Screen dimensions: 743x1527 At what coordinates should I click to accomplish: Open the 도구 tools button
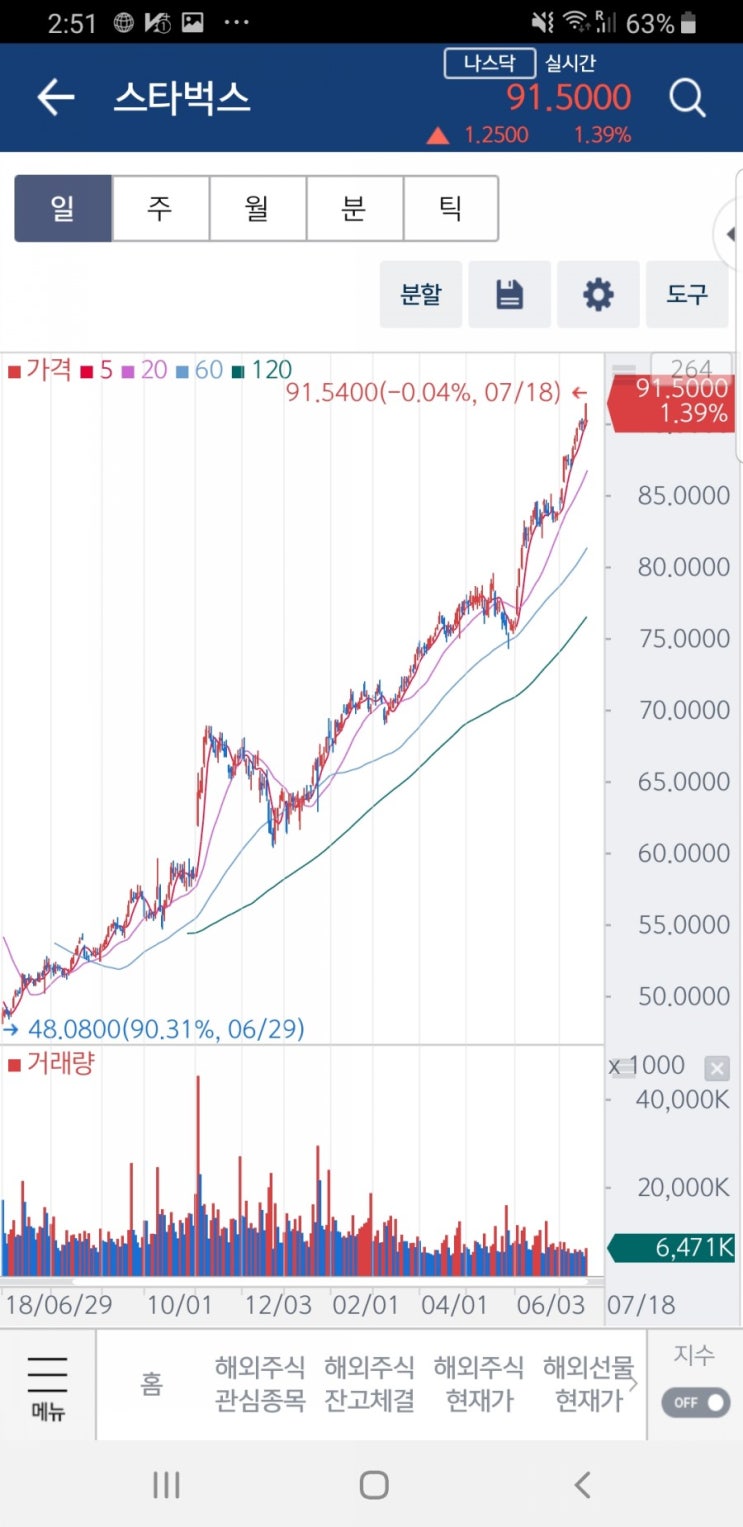pyautogui.click(x=687, y=294)
